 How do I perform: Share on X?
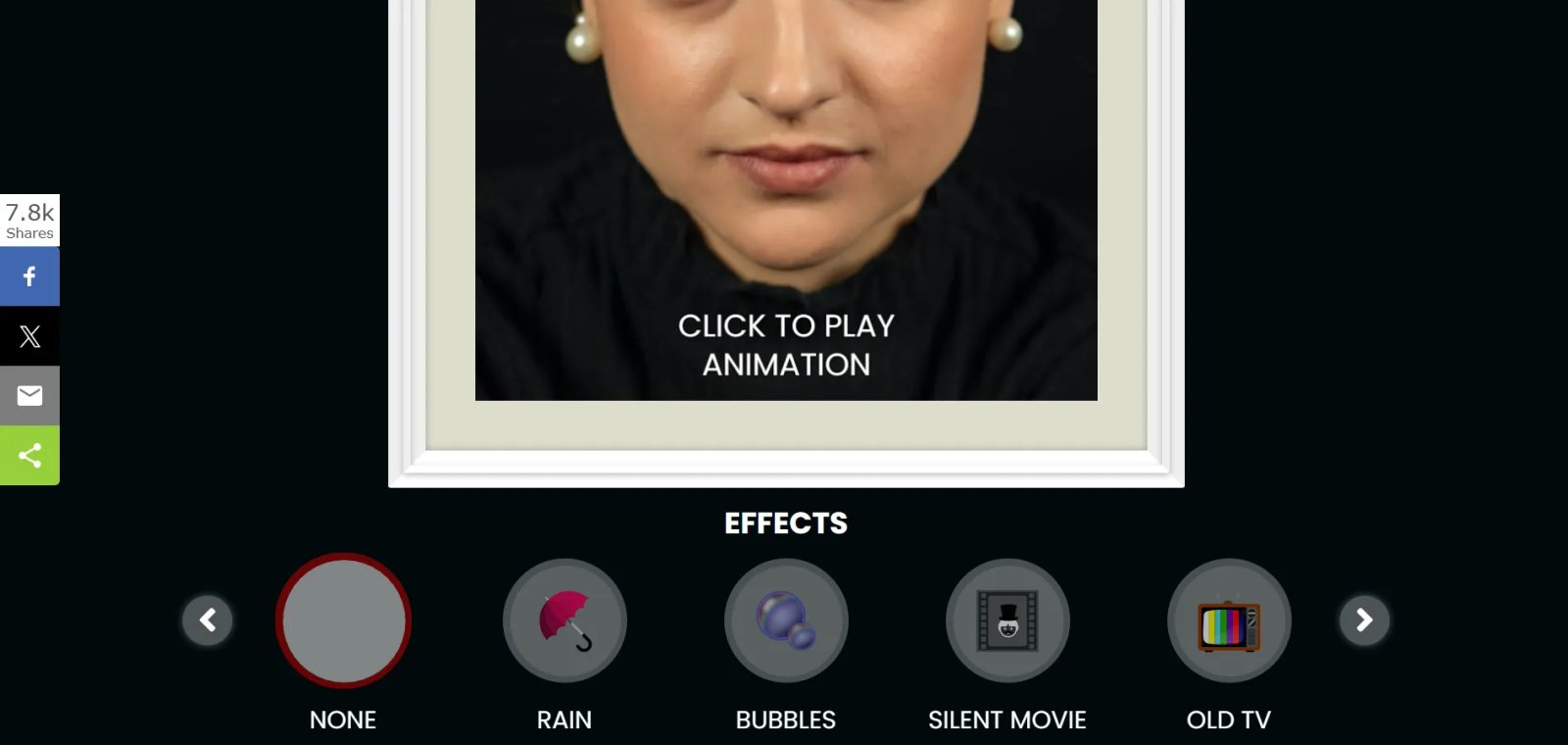coord(29,336)
